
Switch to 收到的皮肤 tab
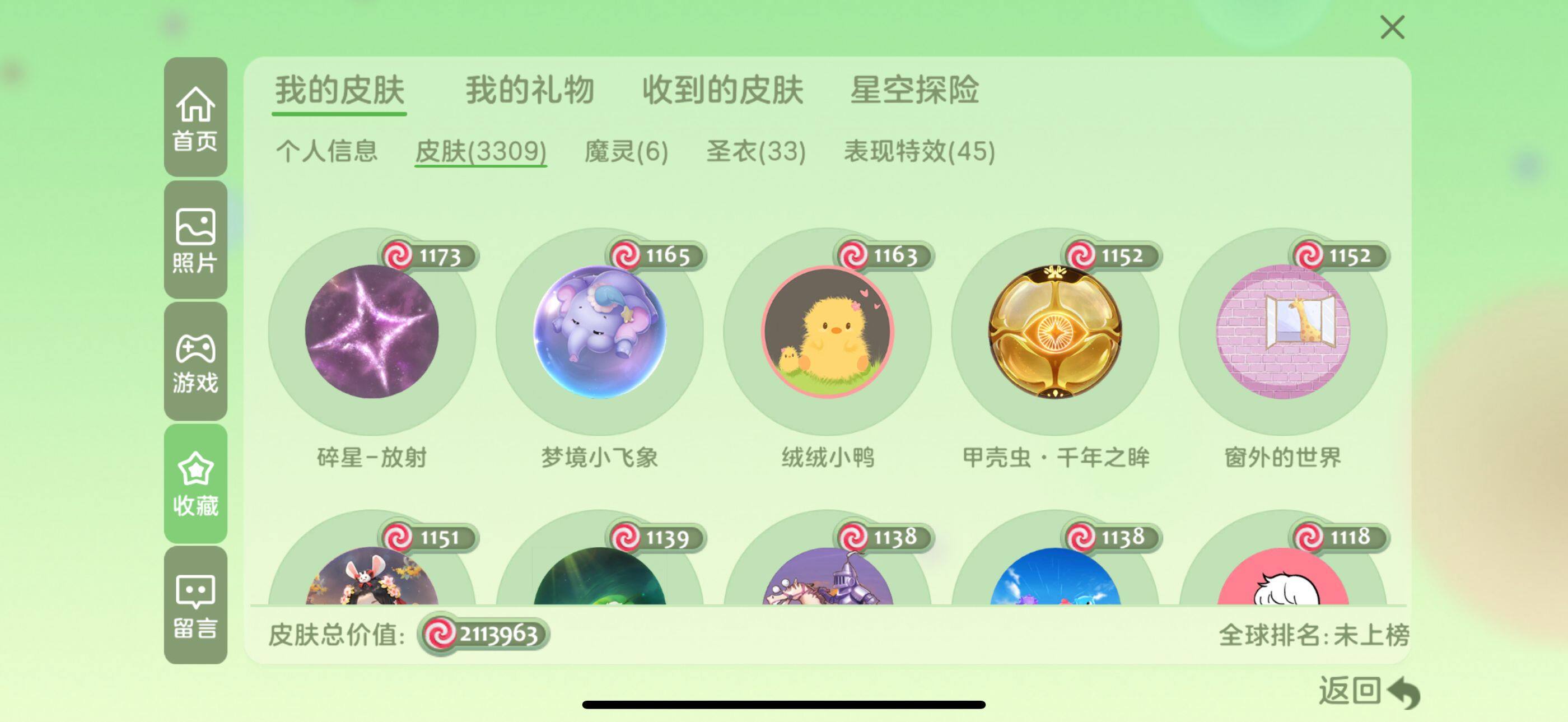click(722, 90)
